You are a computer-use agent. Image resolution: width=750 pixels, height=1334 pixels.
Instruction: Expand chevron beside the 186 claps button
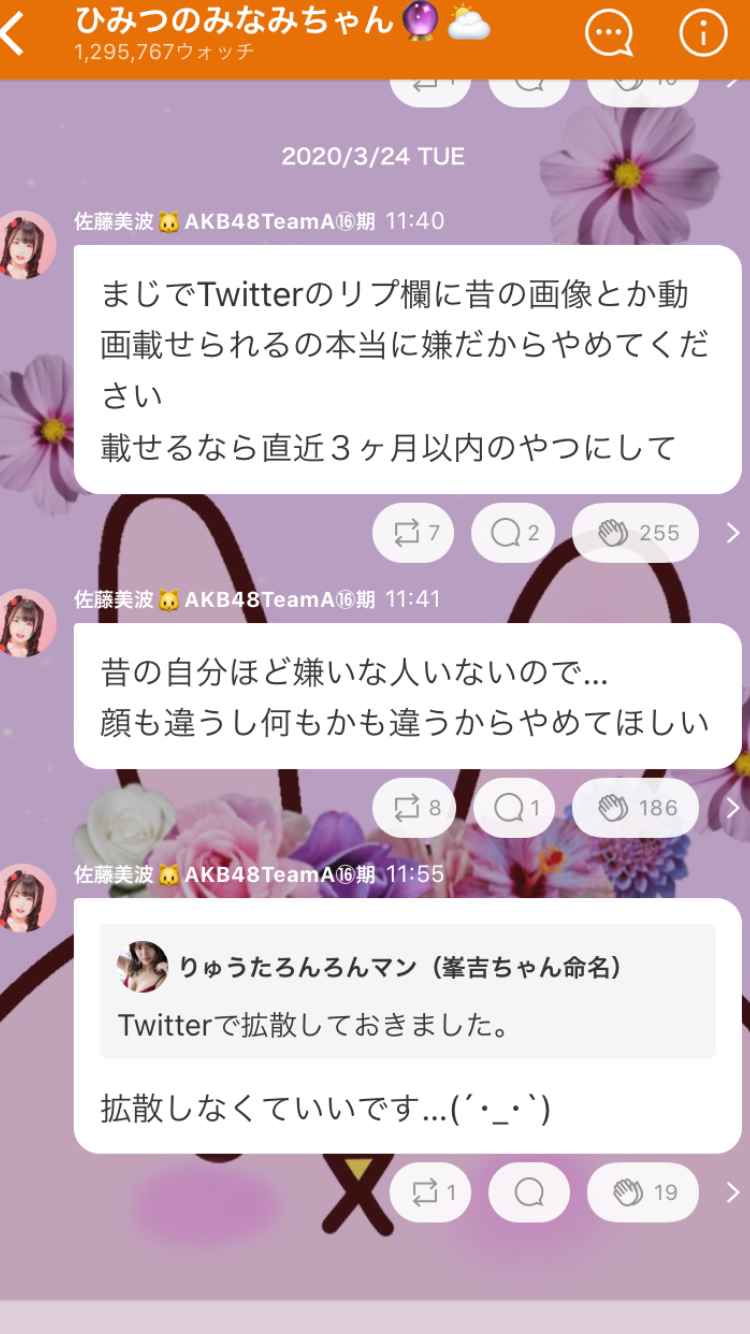point(732,808)
